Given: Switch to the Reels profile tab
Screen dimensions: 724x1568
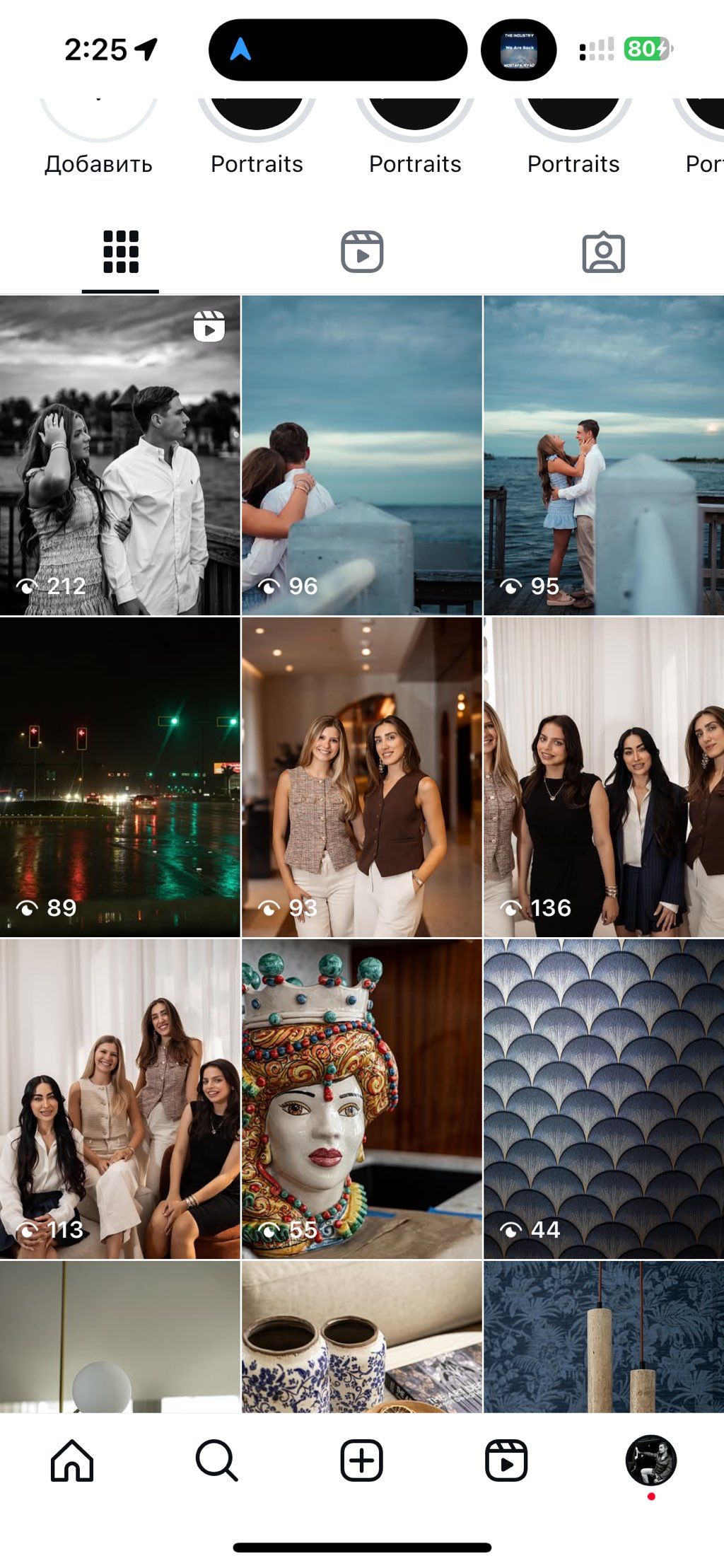Looking at the screenshot, I should 362,252.
